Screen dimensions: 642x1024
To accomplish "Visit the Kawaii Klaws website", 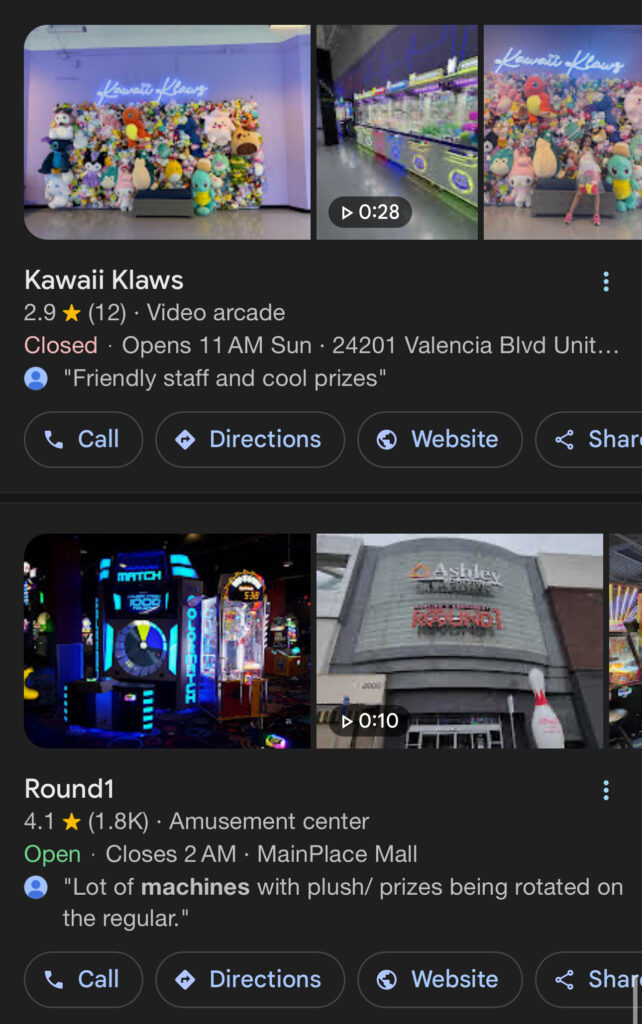I will point(439,440).
